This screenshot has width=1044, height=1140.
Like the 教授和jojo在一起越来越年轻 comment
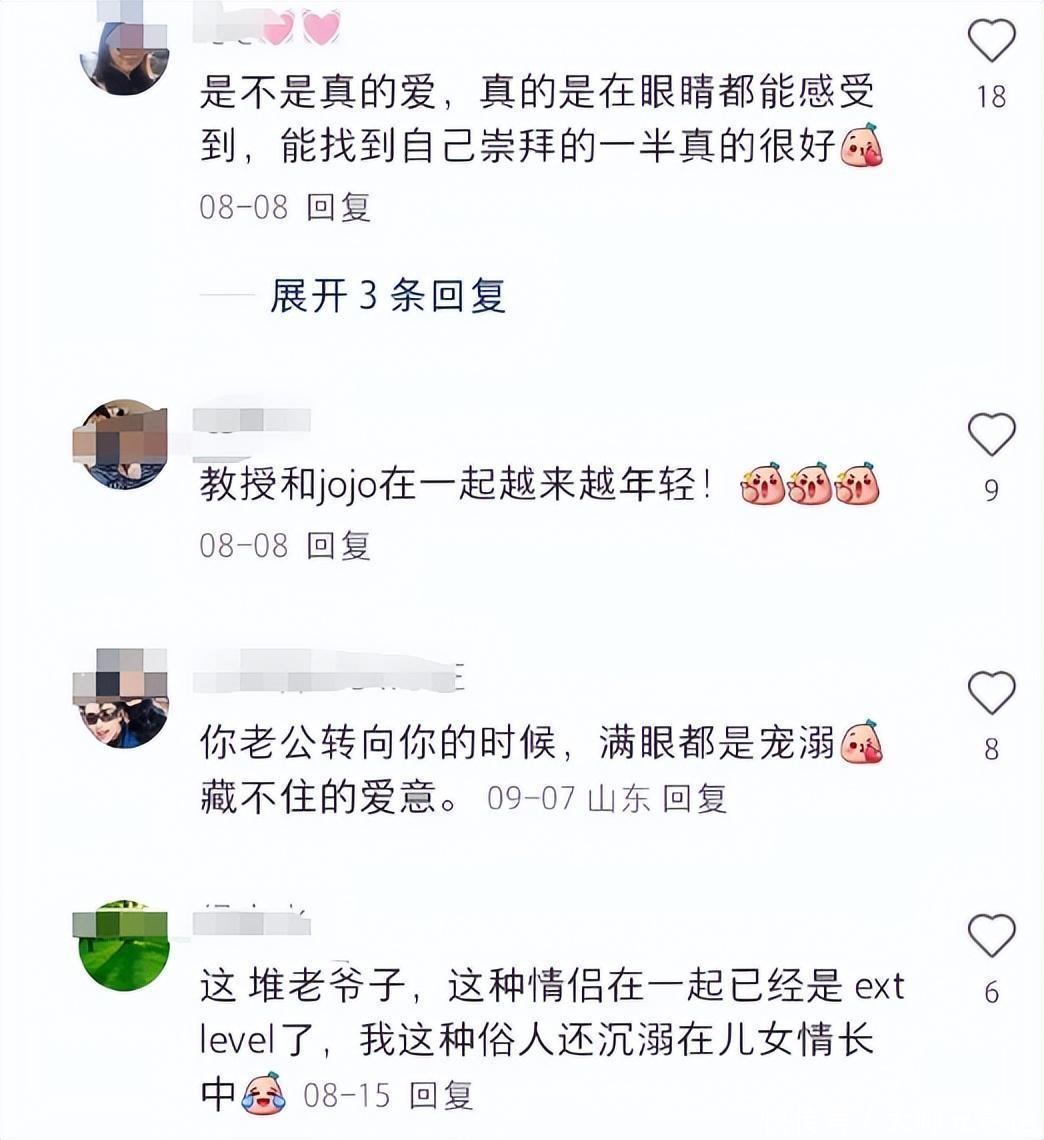[991, 435]
